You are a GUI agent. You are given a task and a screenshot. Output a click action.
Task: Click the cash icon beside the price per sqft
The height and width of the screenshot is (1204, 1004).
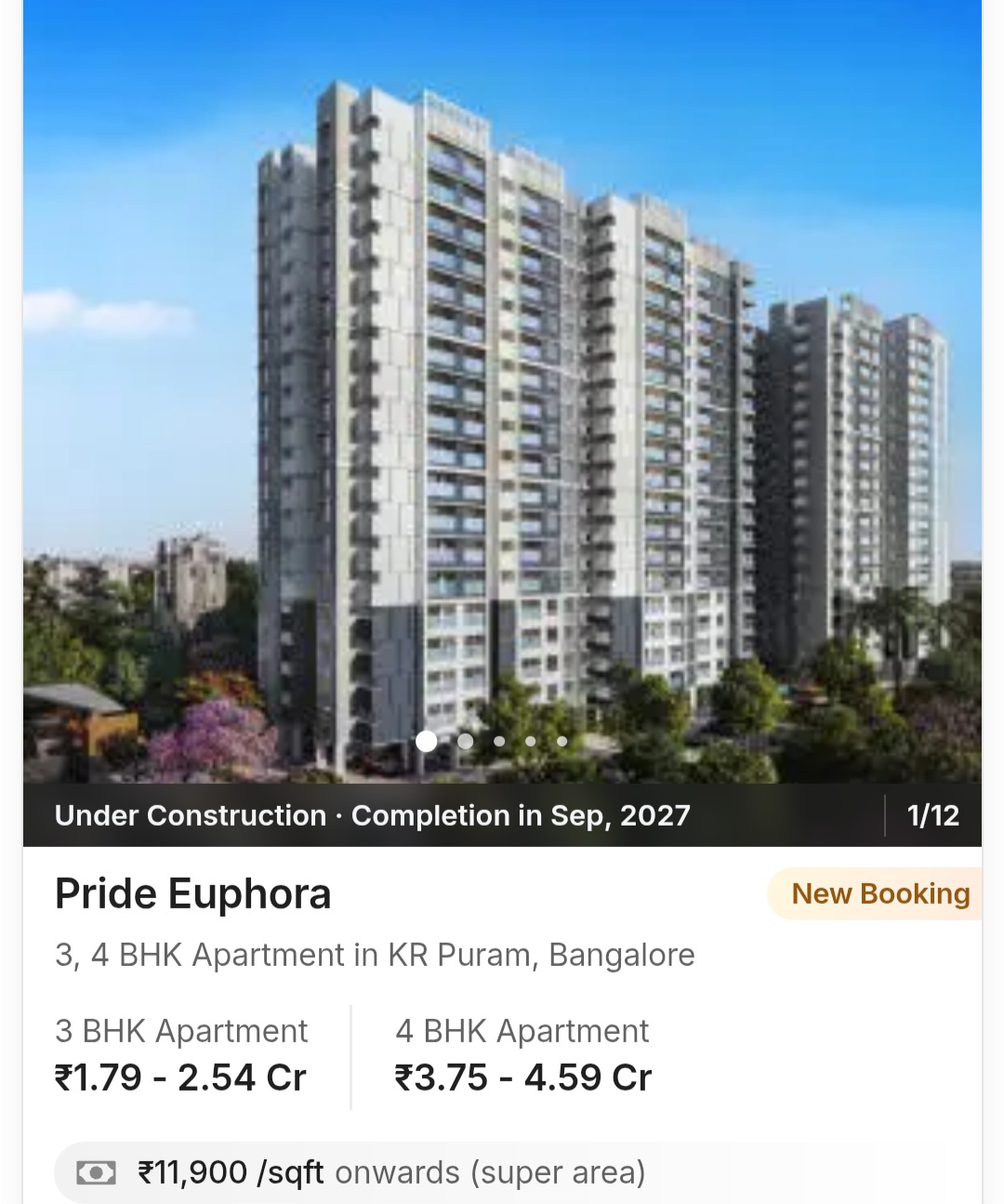[97, 1171]
